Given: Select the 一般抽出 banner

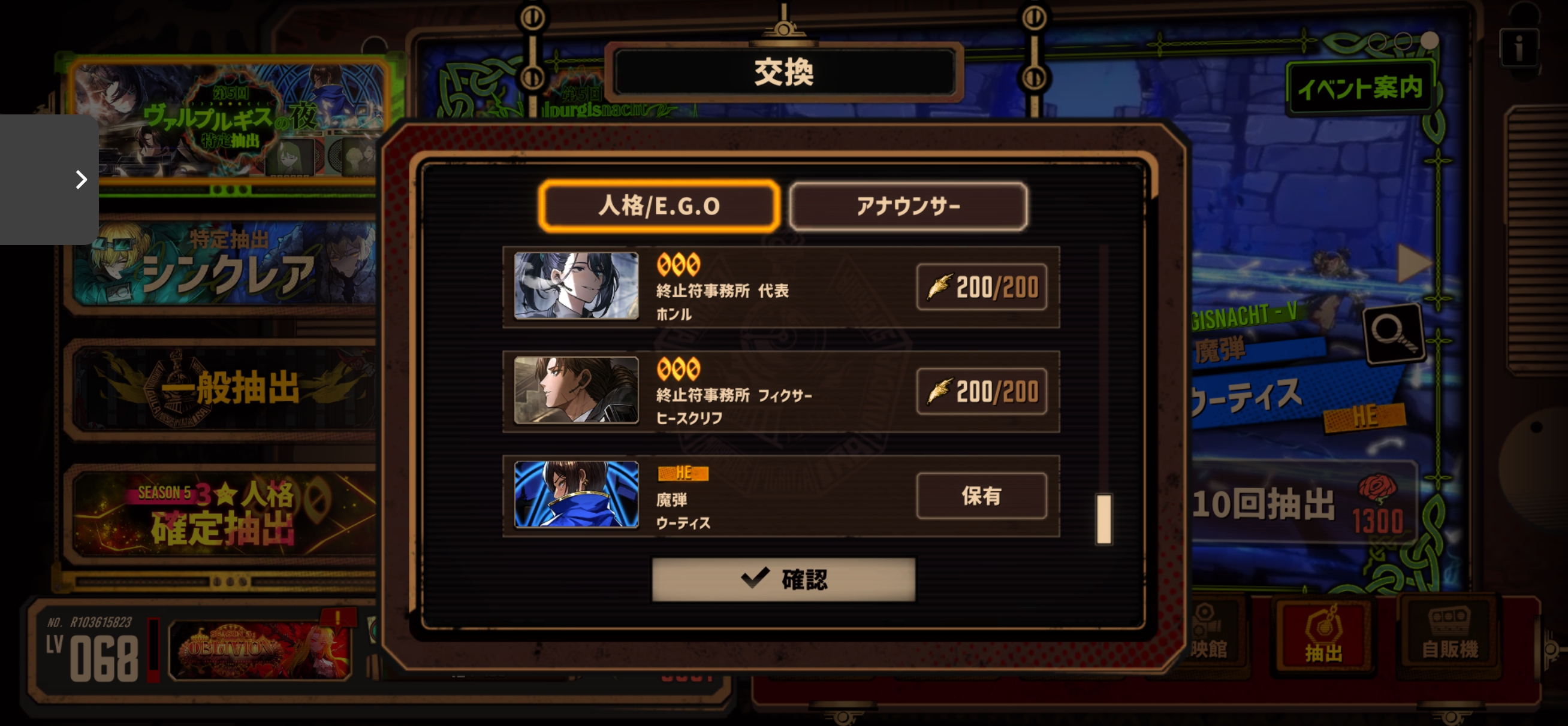Looking at the screenshot, I should [225, 388].
